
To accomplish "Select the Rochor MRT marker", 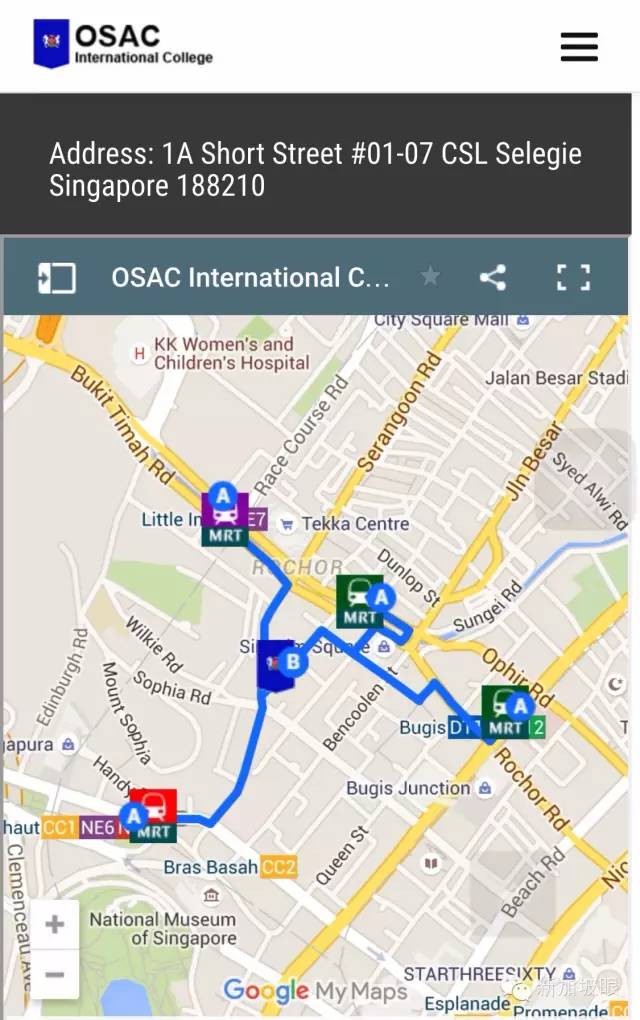I will coord(360,602).
